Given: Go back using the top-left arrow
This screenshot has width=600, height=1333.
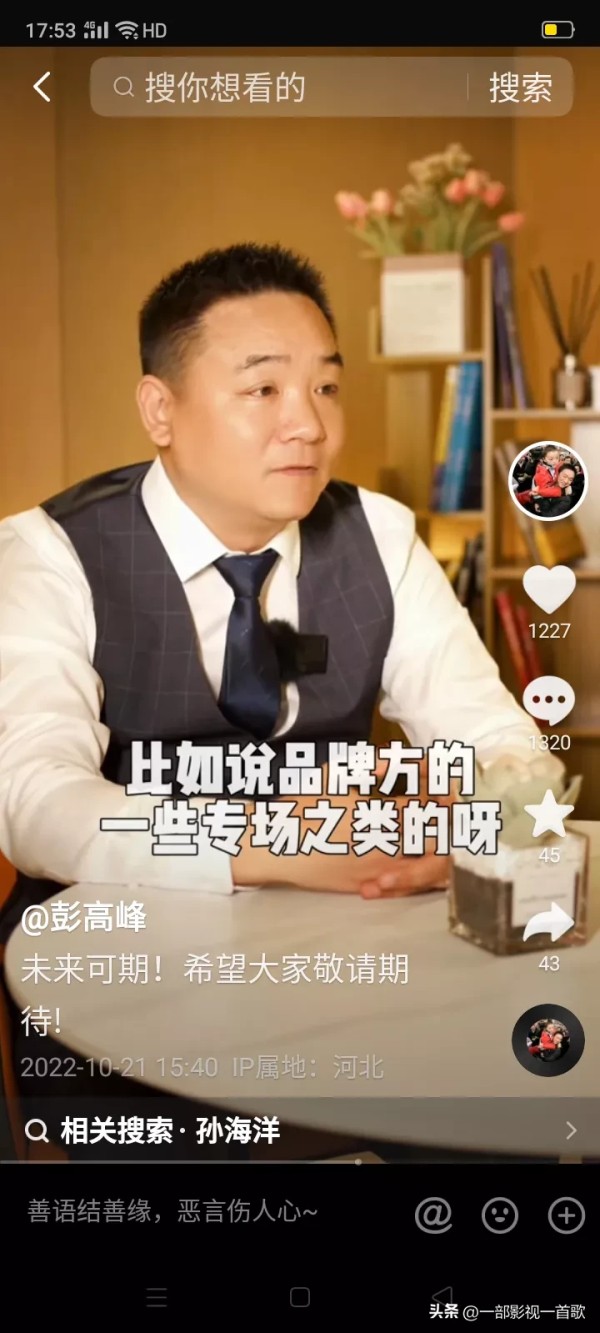Looking at the screenshot, I should point(41,87).
